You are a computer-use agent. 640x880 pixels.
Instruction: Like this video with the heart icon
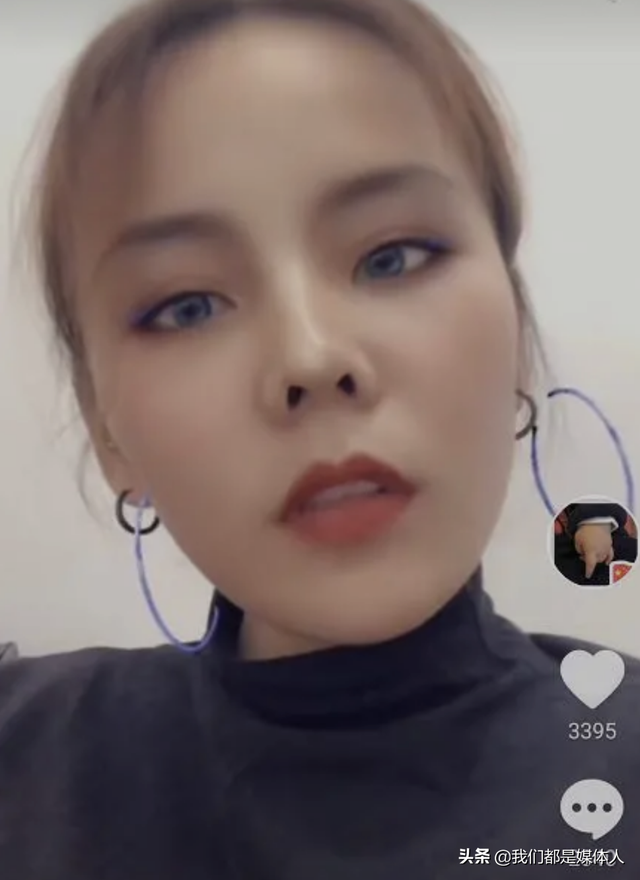point(592,678)
